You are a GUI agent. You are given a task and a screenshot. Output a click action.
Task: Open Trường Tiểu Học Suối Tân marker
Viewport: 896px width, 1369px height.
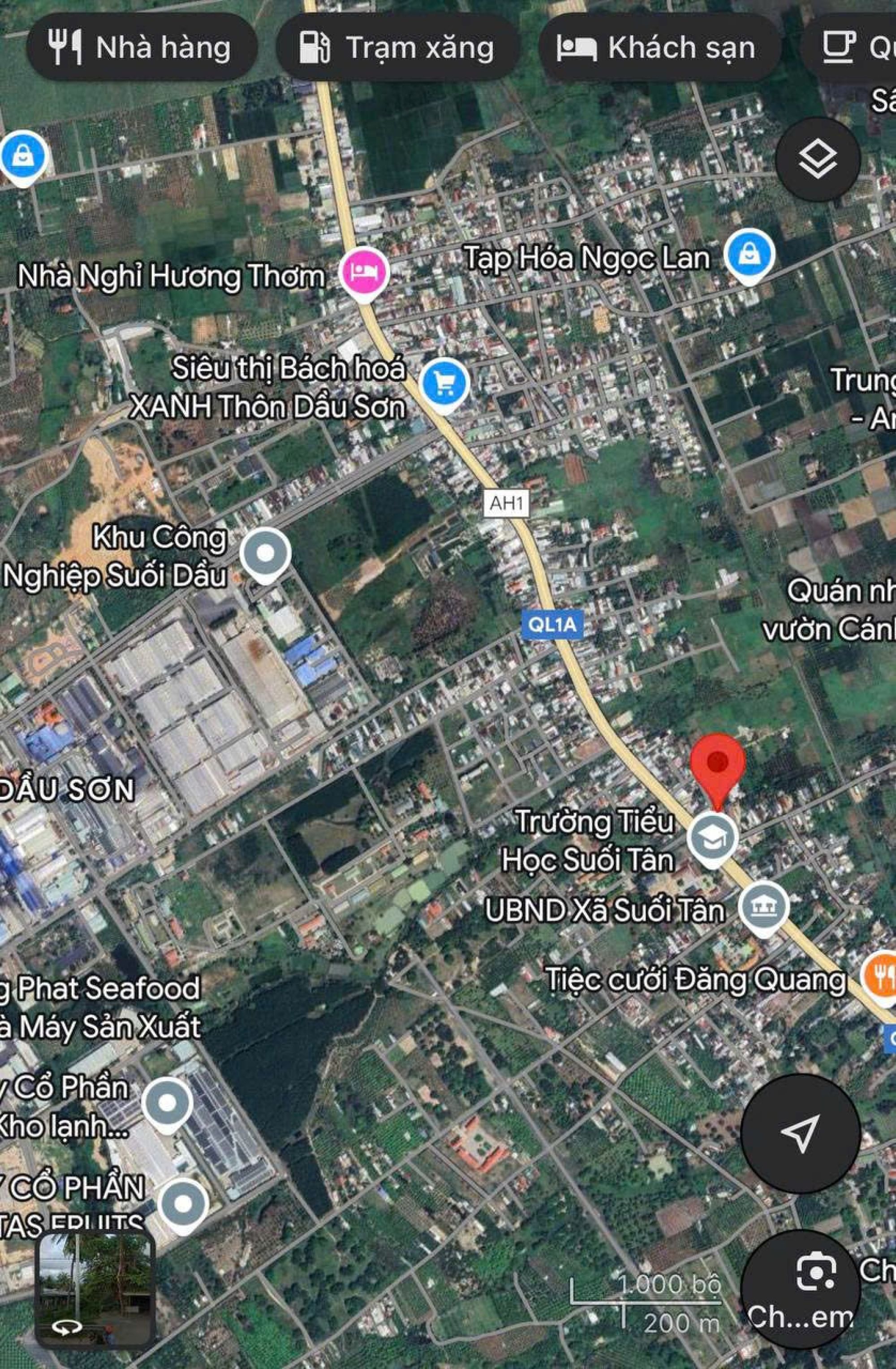coord(713,838)
